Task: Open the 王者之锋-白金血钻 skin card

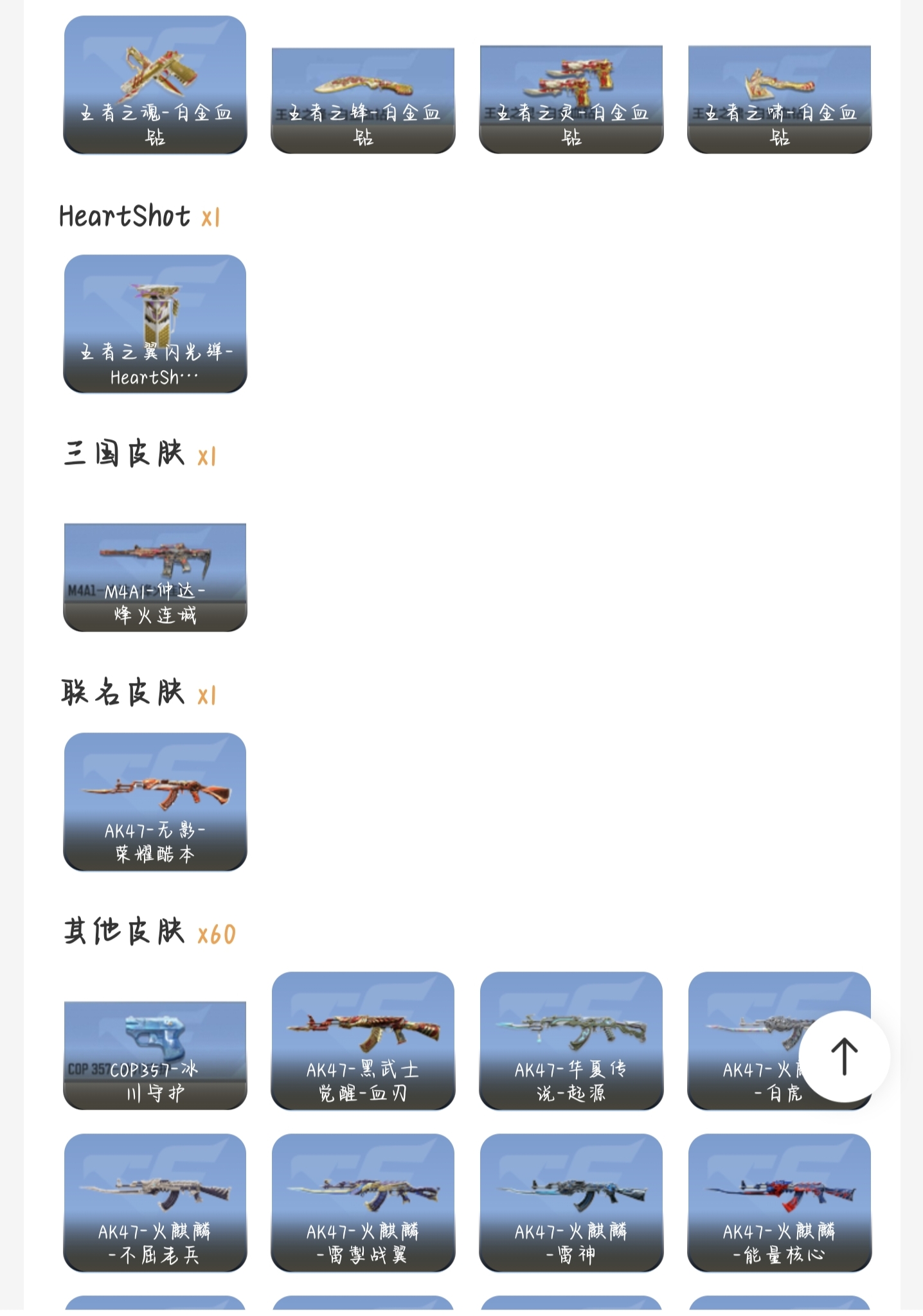Action: (363, 100)
